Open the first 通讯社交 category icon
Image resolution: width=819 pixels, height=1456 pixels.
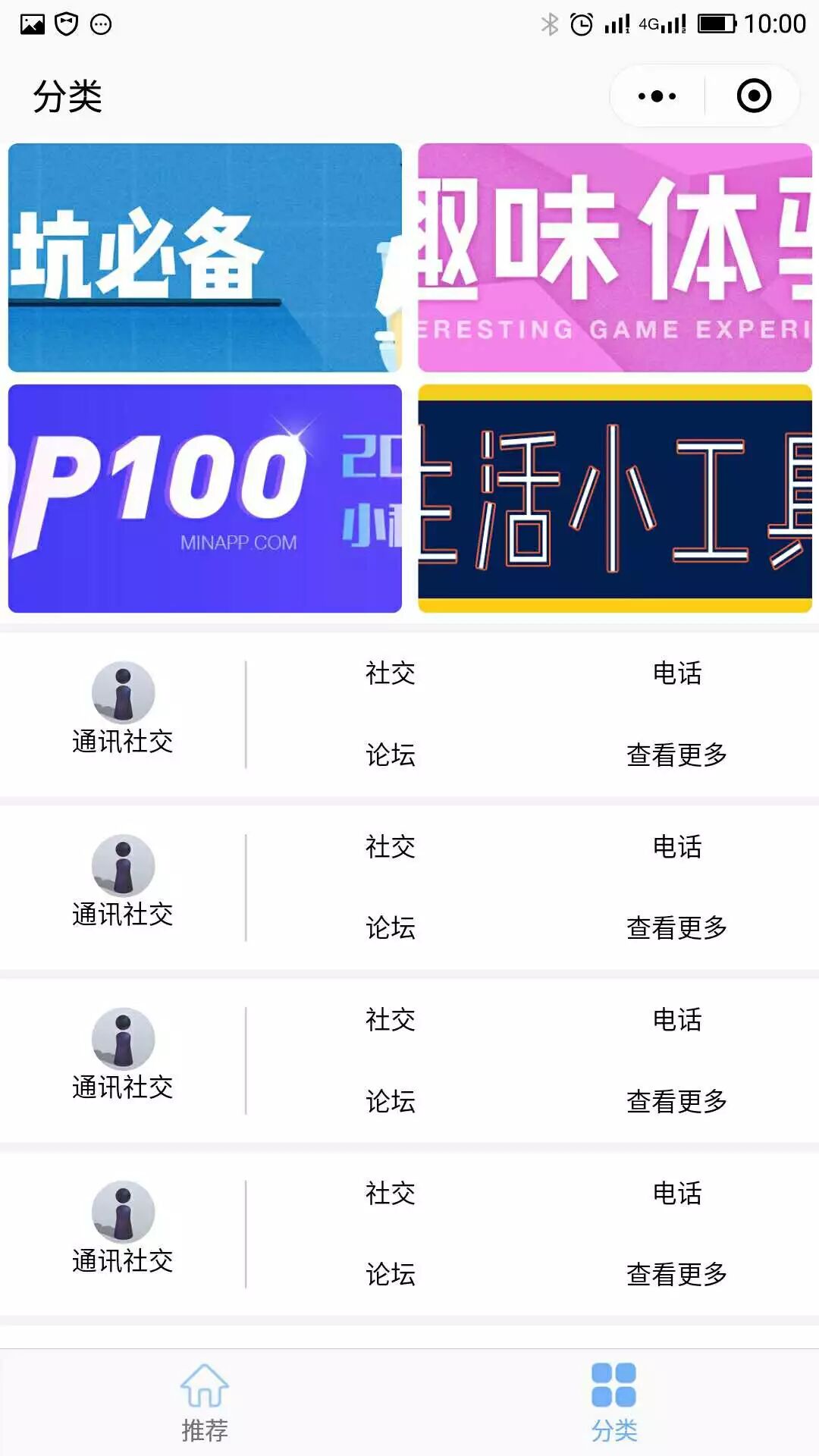pyautogui.click(x=123, y=693)
